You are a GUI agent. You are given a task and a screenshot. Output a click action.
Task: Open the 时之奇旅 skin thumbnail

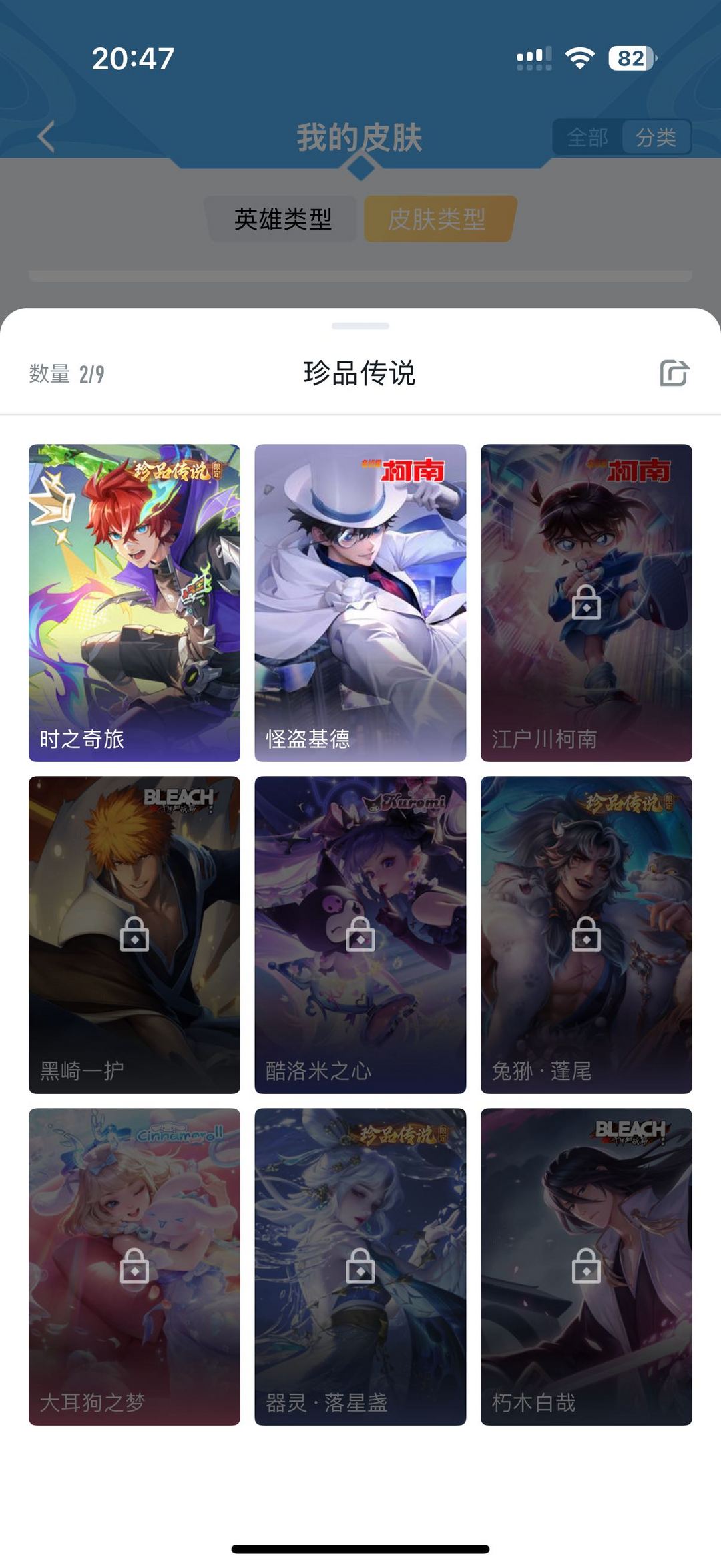134,601
